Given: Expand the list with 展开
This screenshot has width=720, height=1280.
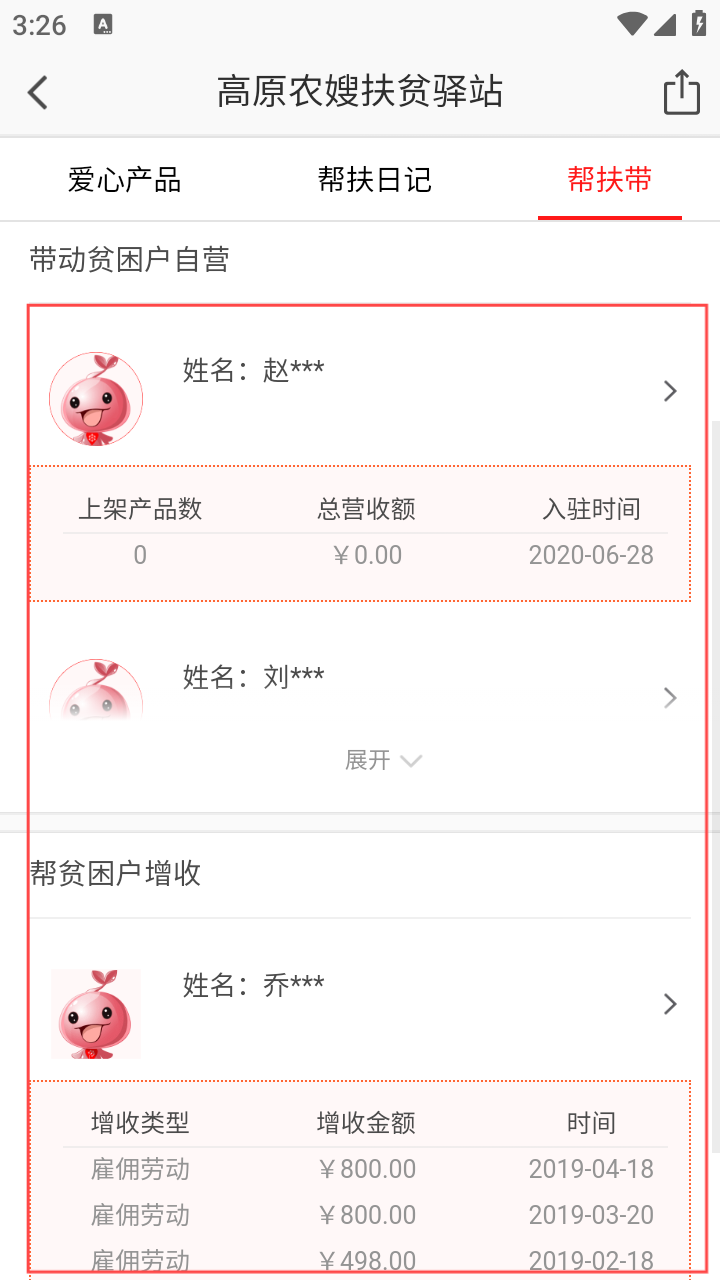Looking at the screenshot, I should (382, 761).
